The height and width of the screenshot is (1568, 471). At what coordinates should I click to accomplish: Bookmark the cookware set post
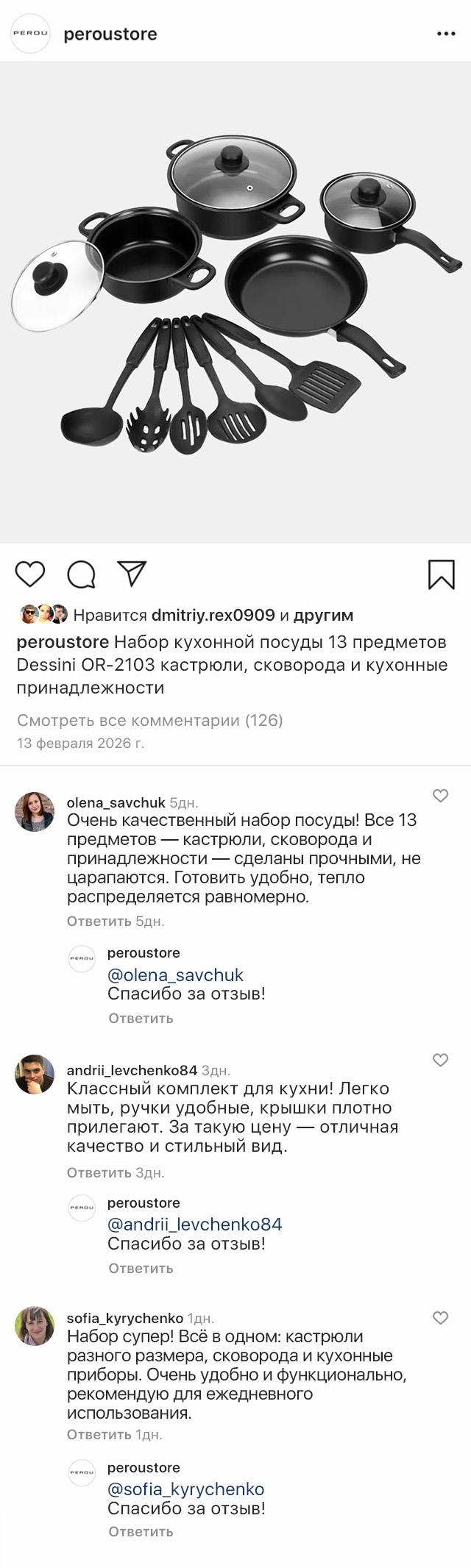click(441, 574)
